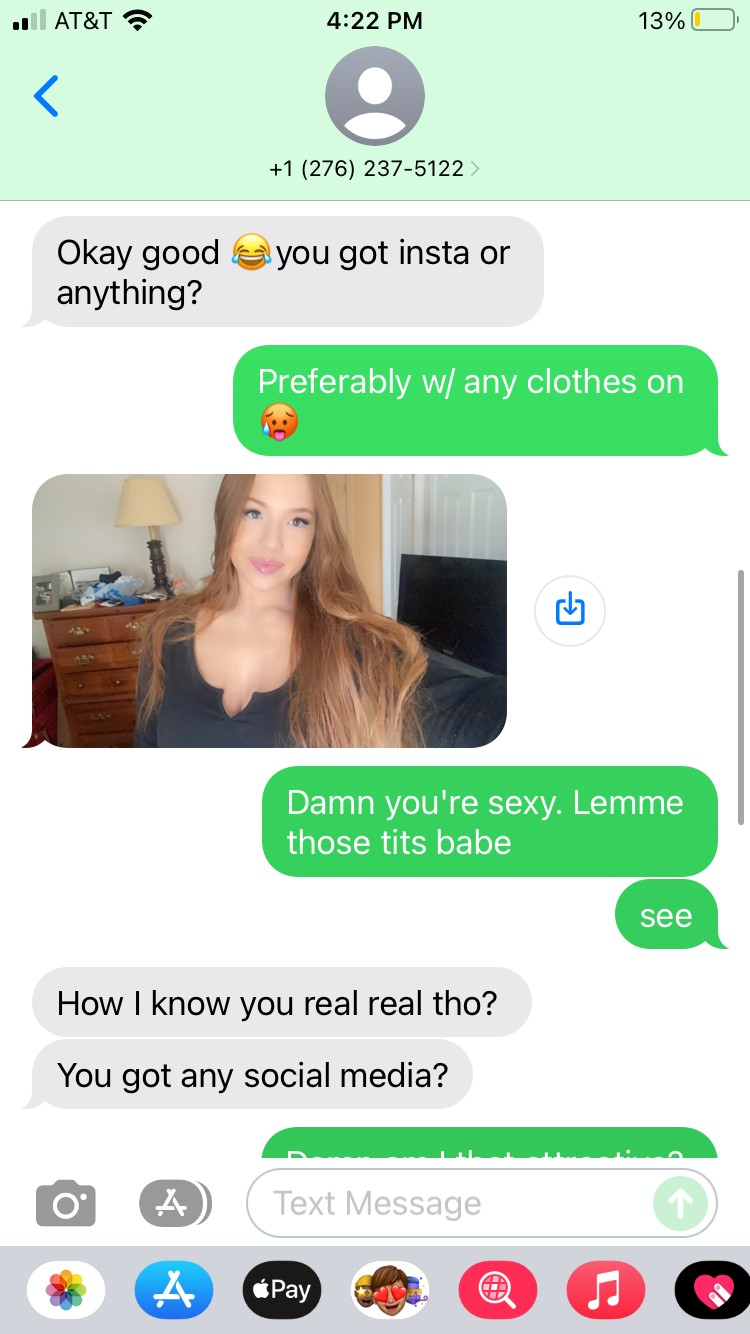This screenshot has height=1334, width=750.
Task: Send the message with the arrow button
Action: [680, 1203]
